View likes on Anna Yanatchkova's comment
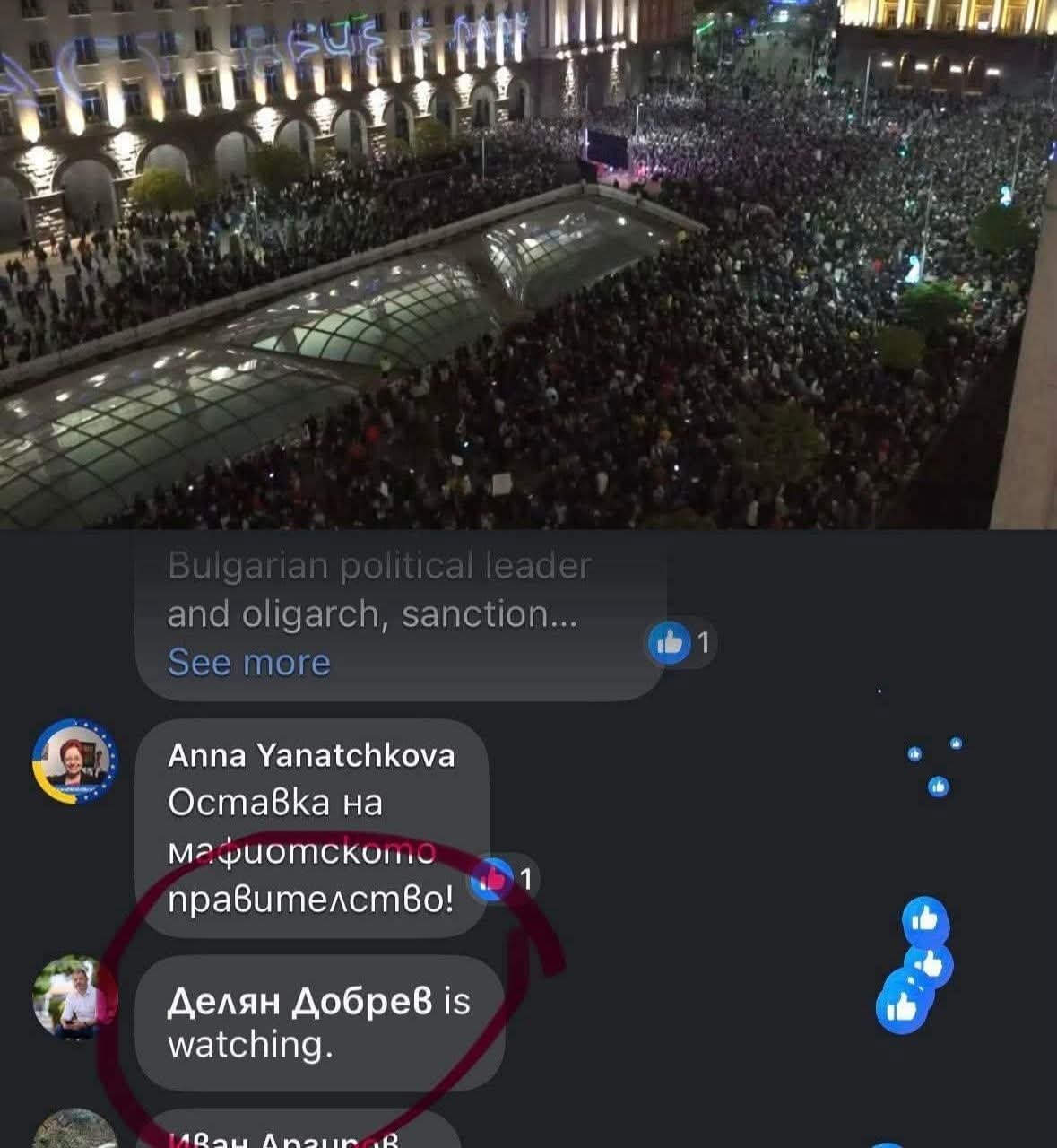 pos(507,879)
